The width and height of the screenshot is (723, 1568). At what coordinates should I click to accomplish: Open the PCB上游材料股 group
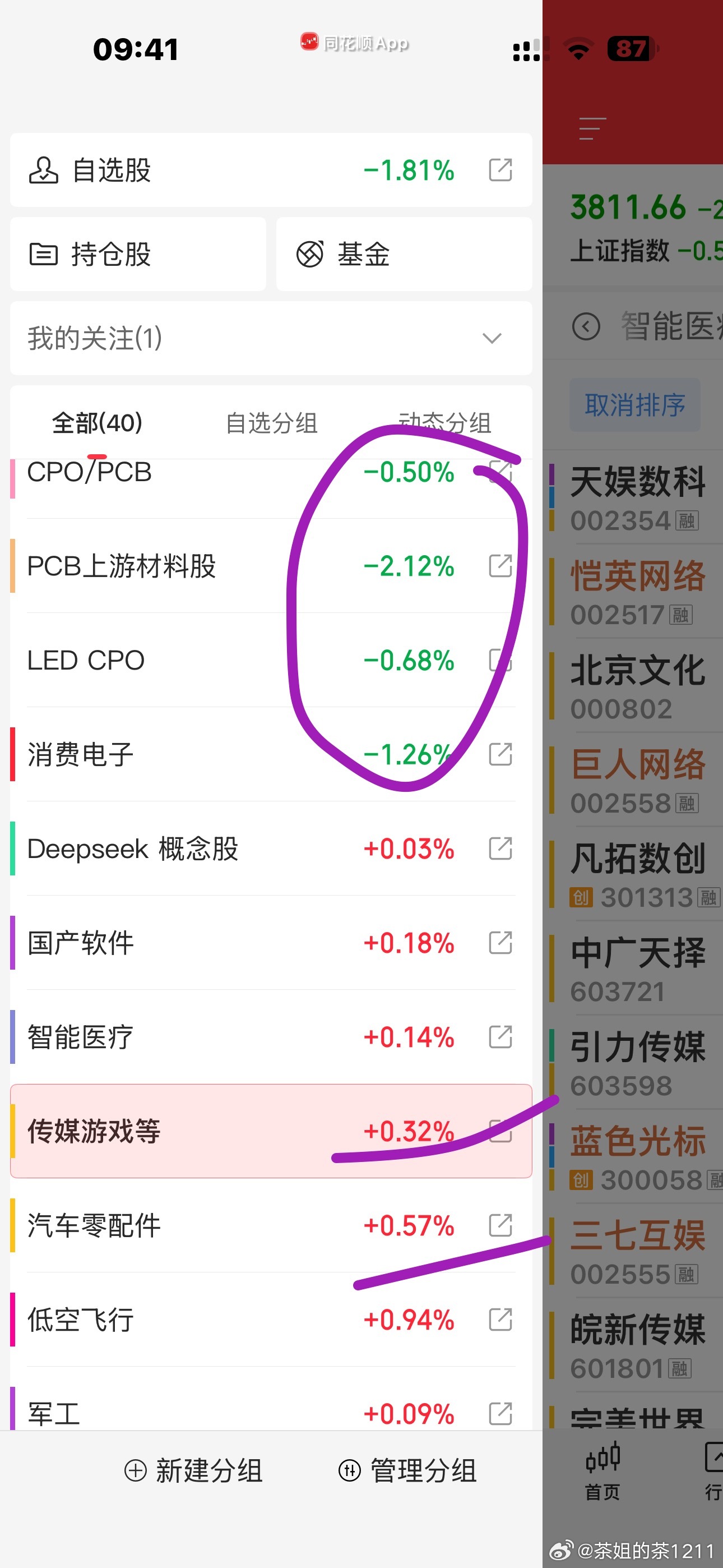(x=271, y=566)
